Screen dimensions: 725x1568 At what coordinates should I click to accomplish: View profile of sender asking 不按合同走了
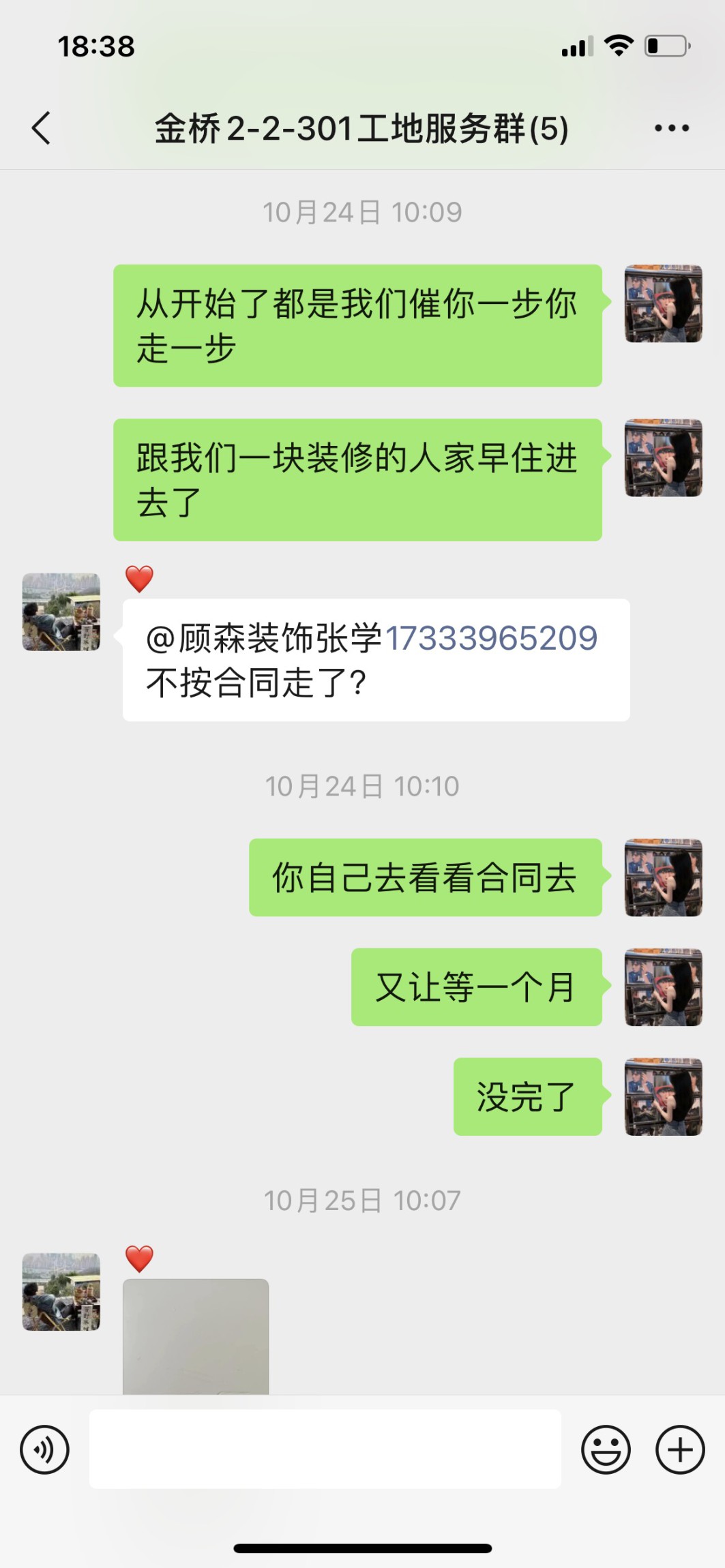click(x=61, y=612)
